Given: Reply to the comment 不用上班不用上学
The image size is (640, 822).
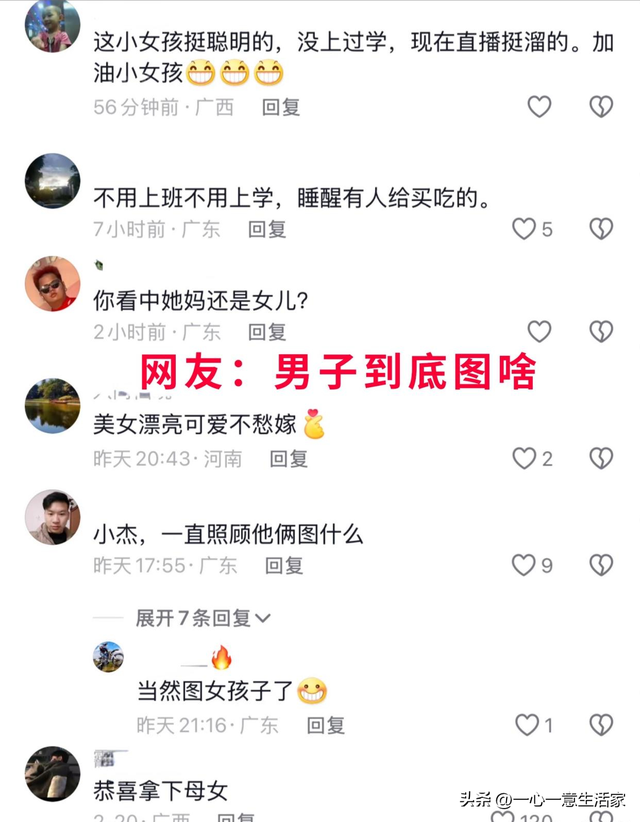Looking at the screenshot, I should click(267, 229).
